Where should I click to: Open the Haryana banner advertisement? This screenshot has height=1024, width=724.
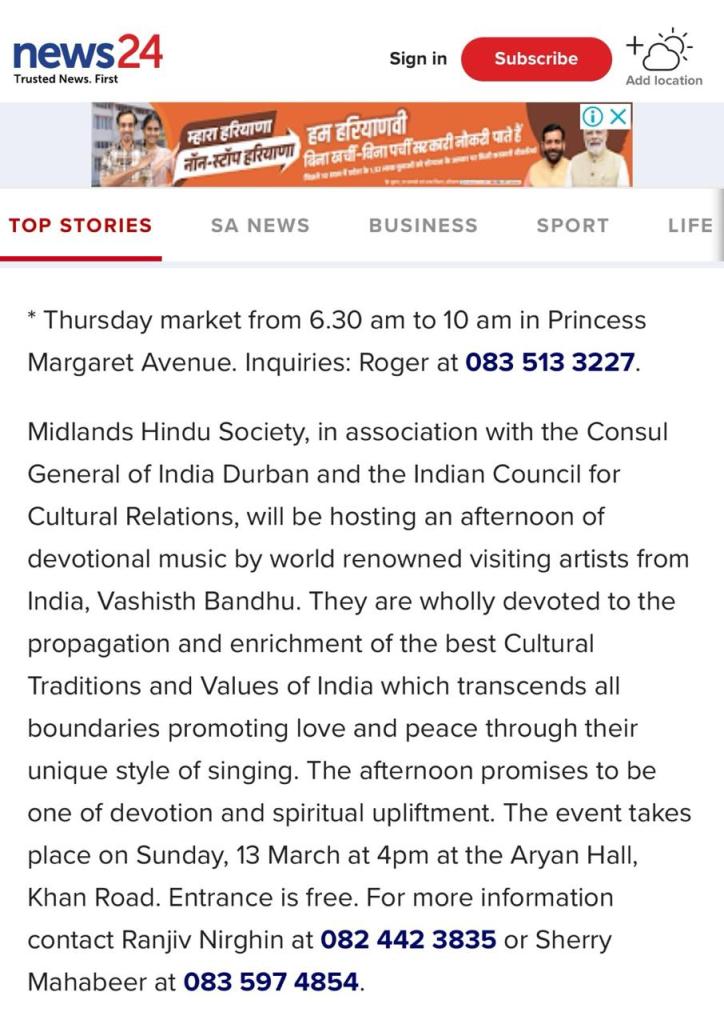click(360, 145)
